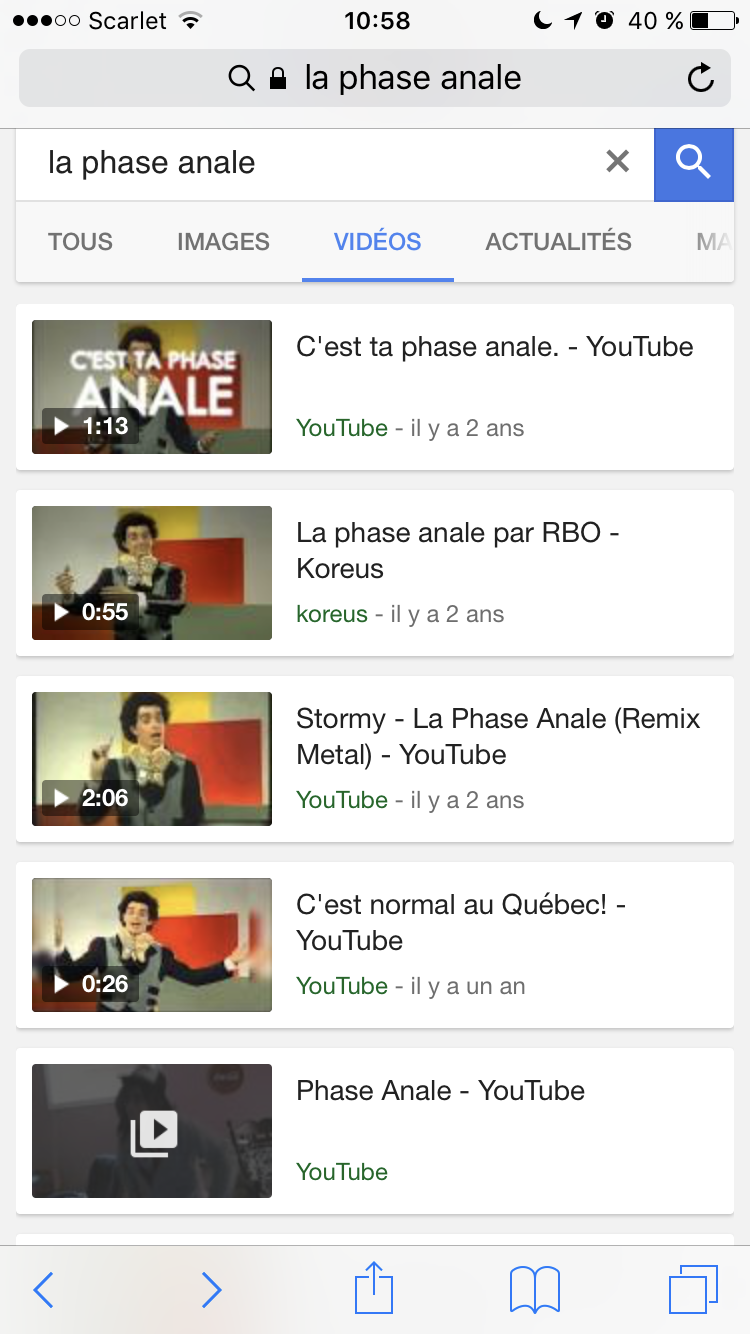Switch to the ACTUALITÉS tab

558,242
